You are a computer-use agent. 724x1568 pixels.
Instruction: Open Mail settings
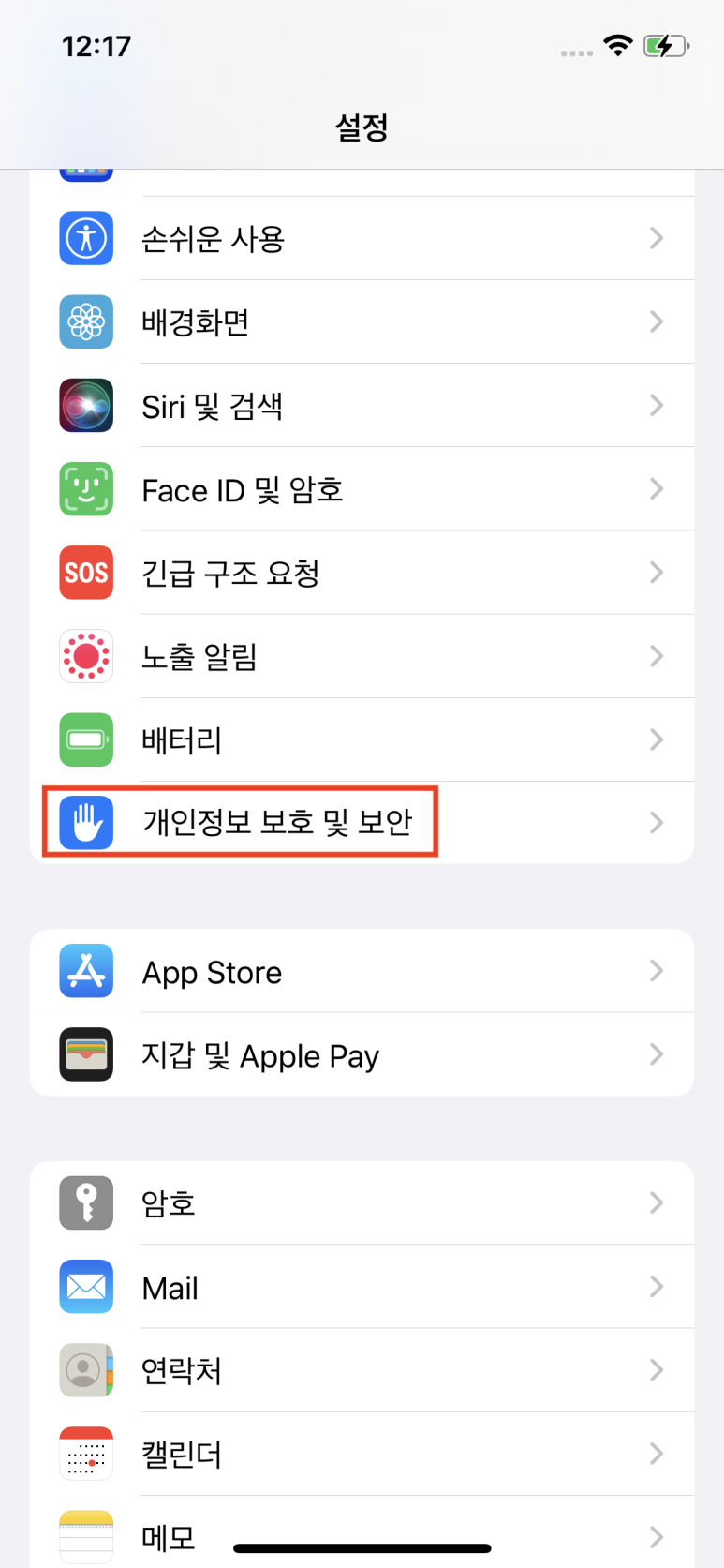point(362,1287)
